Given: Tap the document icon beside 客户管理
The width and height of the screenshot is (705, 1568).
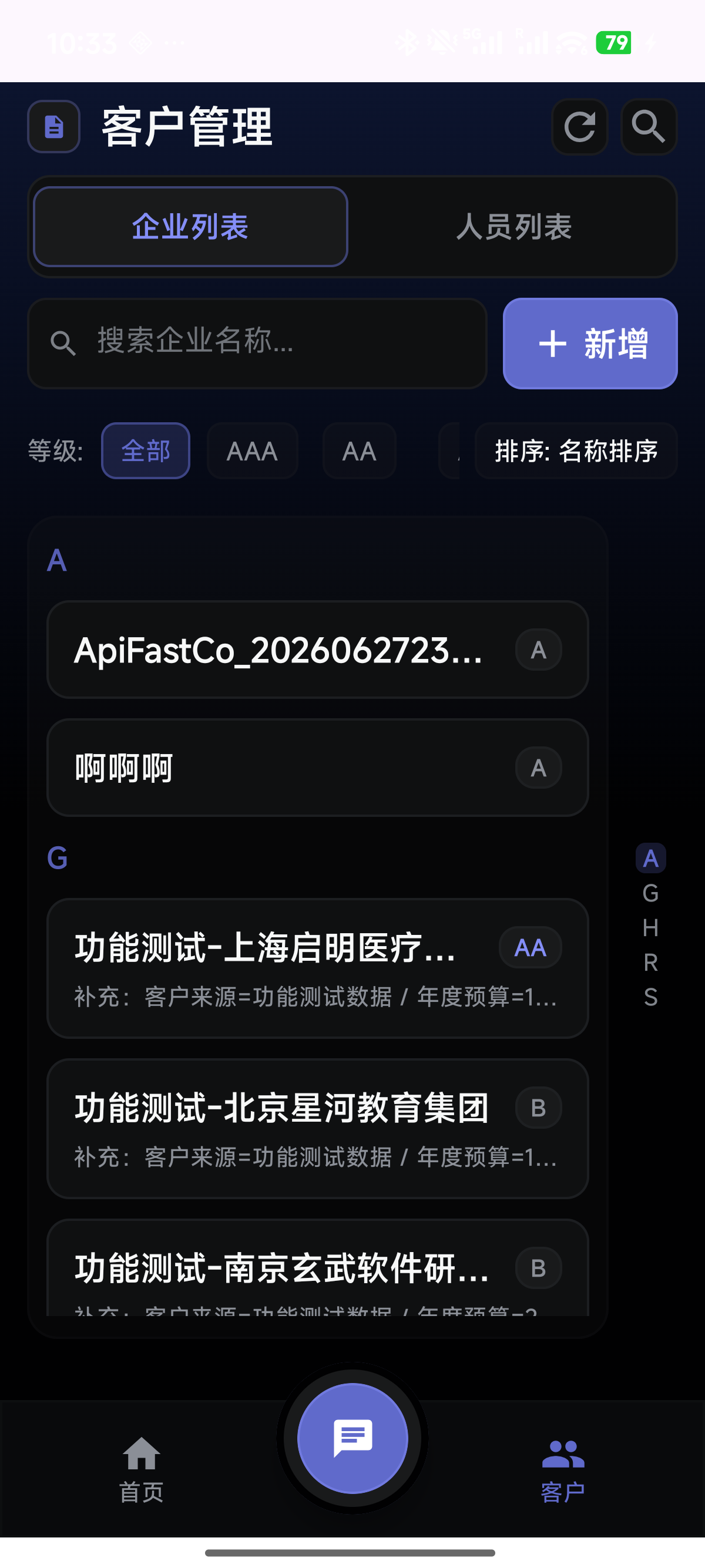Looking at the screenshot, I should (x=53, y=127).
